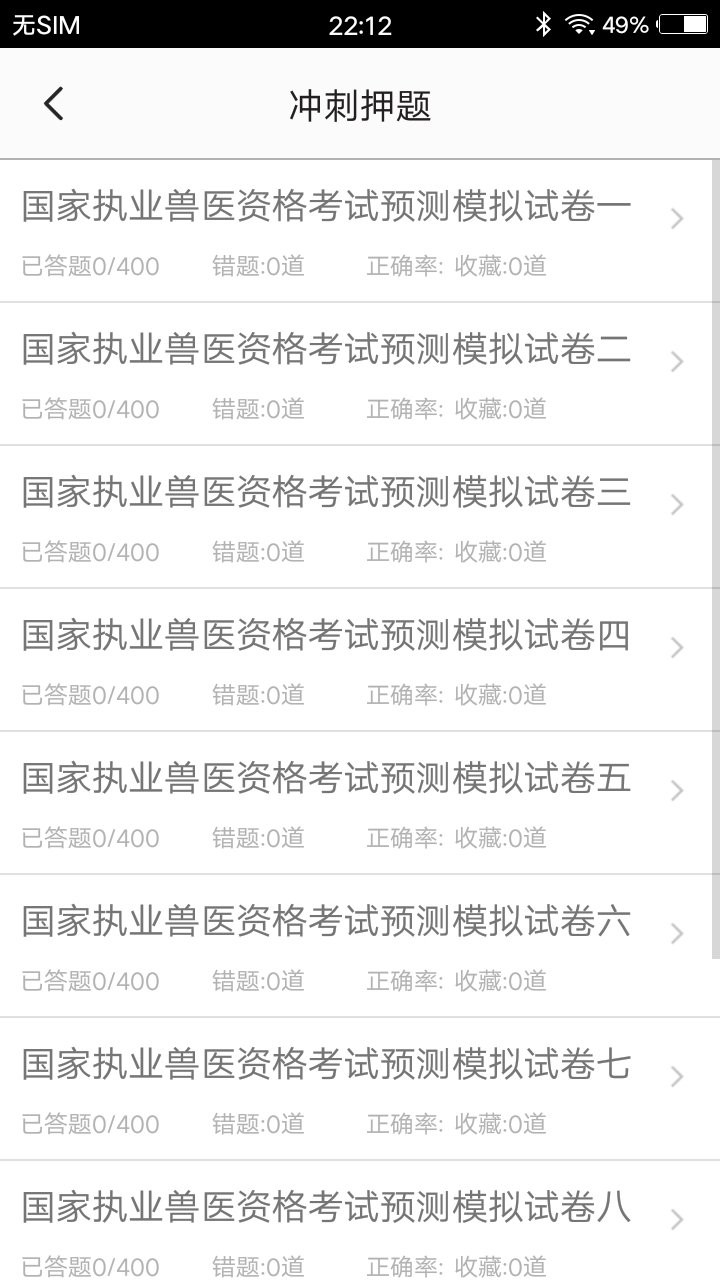Tap the right arrow for 试卷六
Viewport: 720px width, 1280px height.
[677, 934]
